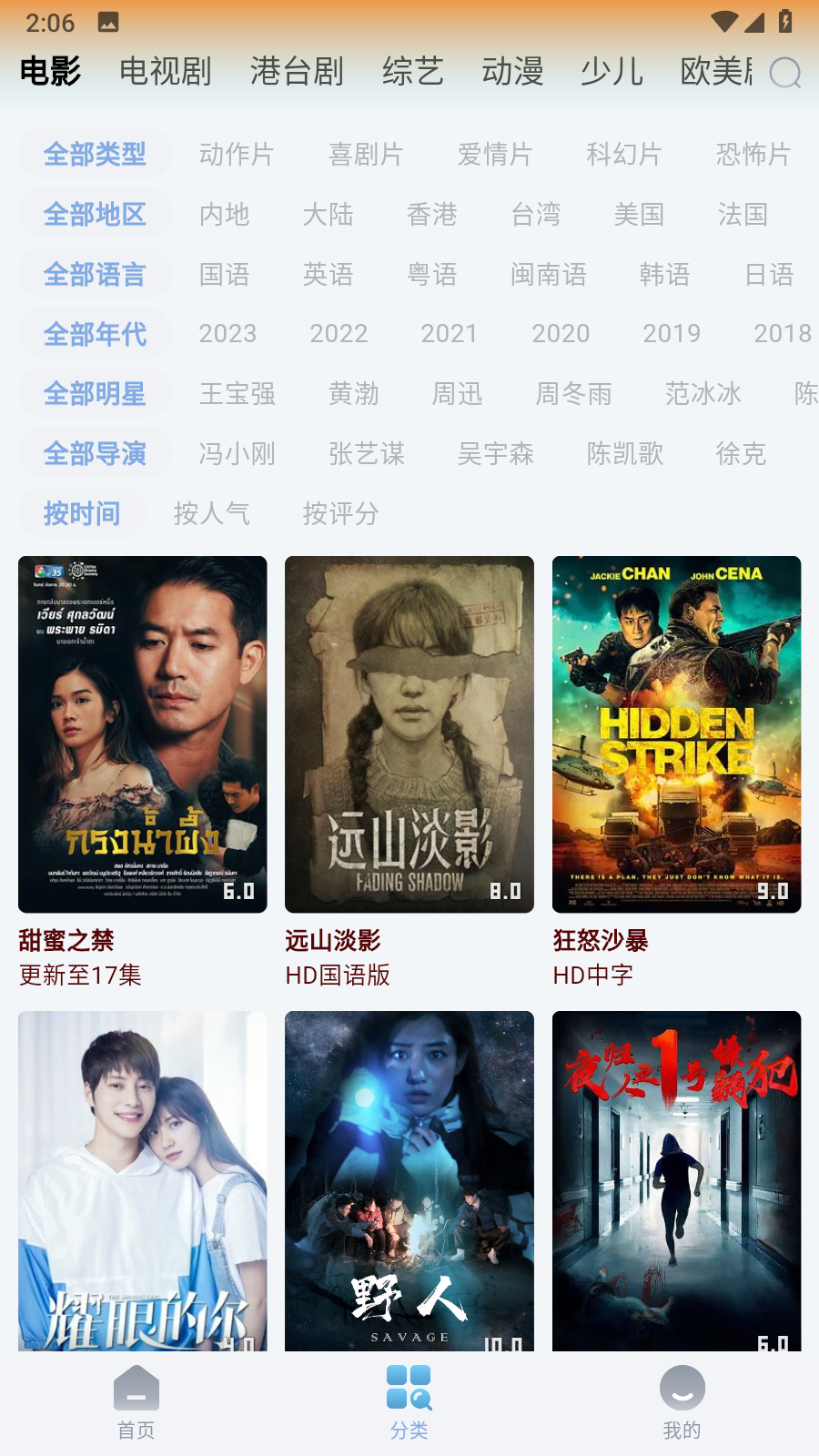
Task: Select star filter 周迅
Action: coord(457,393)
